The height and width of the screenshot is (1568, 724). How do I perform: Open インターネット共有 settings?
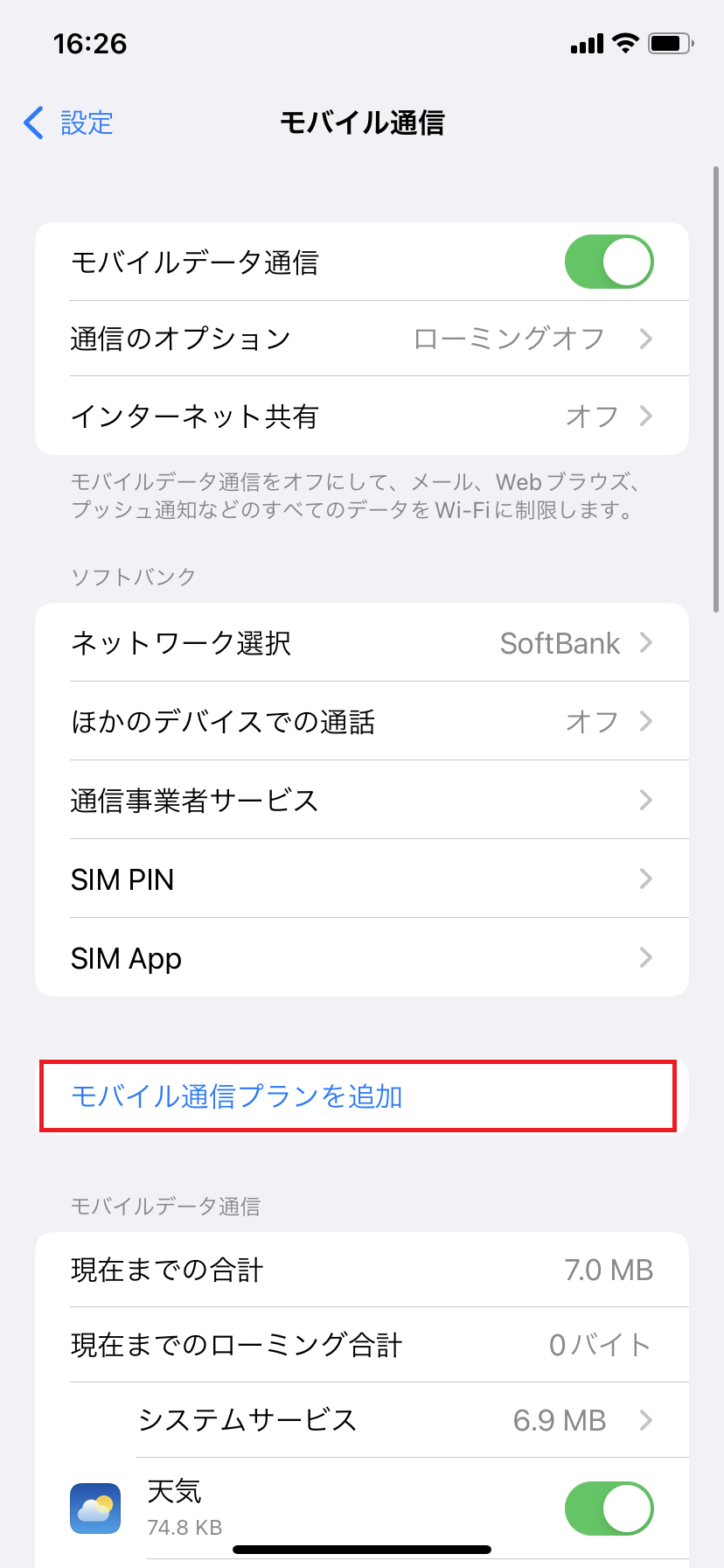362,416
